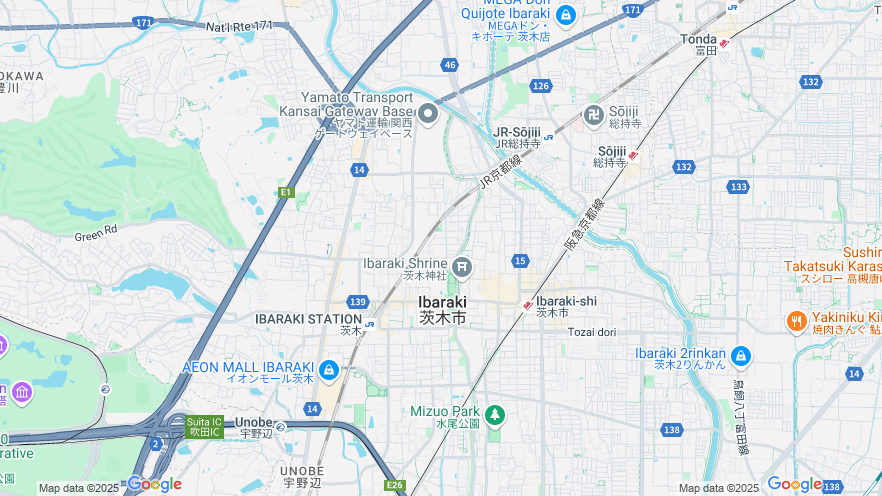Open the Yakiniku King restaurant marker
Screen dimensions: 882x496
(x=796, y=321)
